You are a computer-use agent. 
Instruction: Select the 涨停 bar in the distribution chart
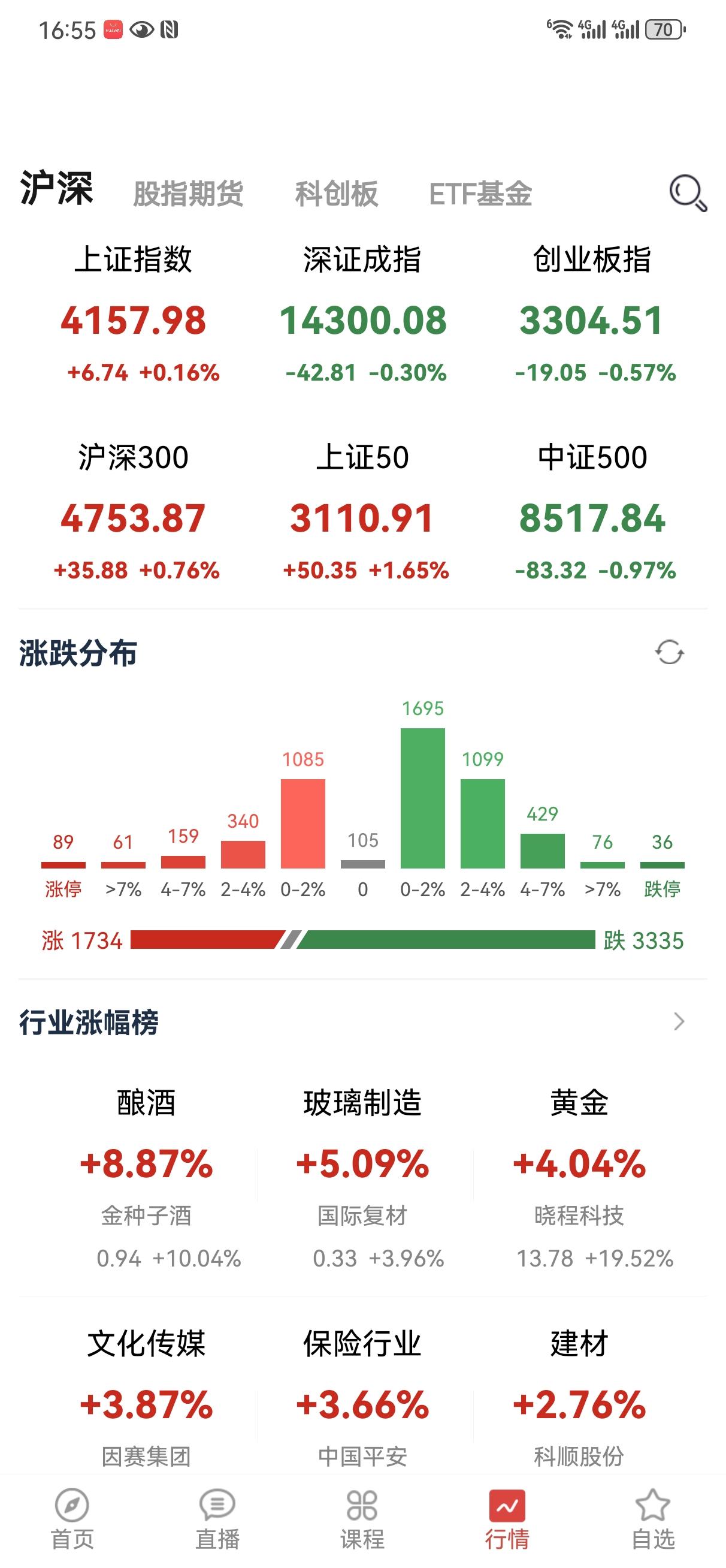(63, 864)
